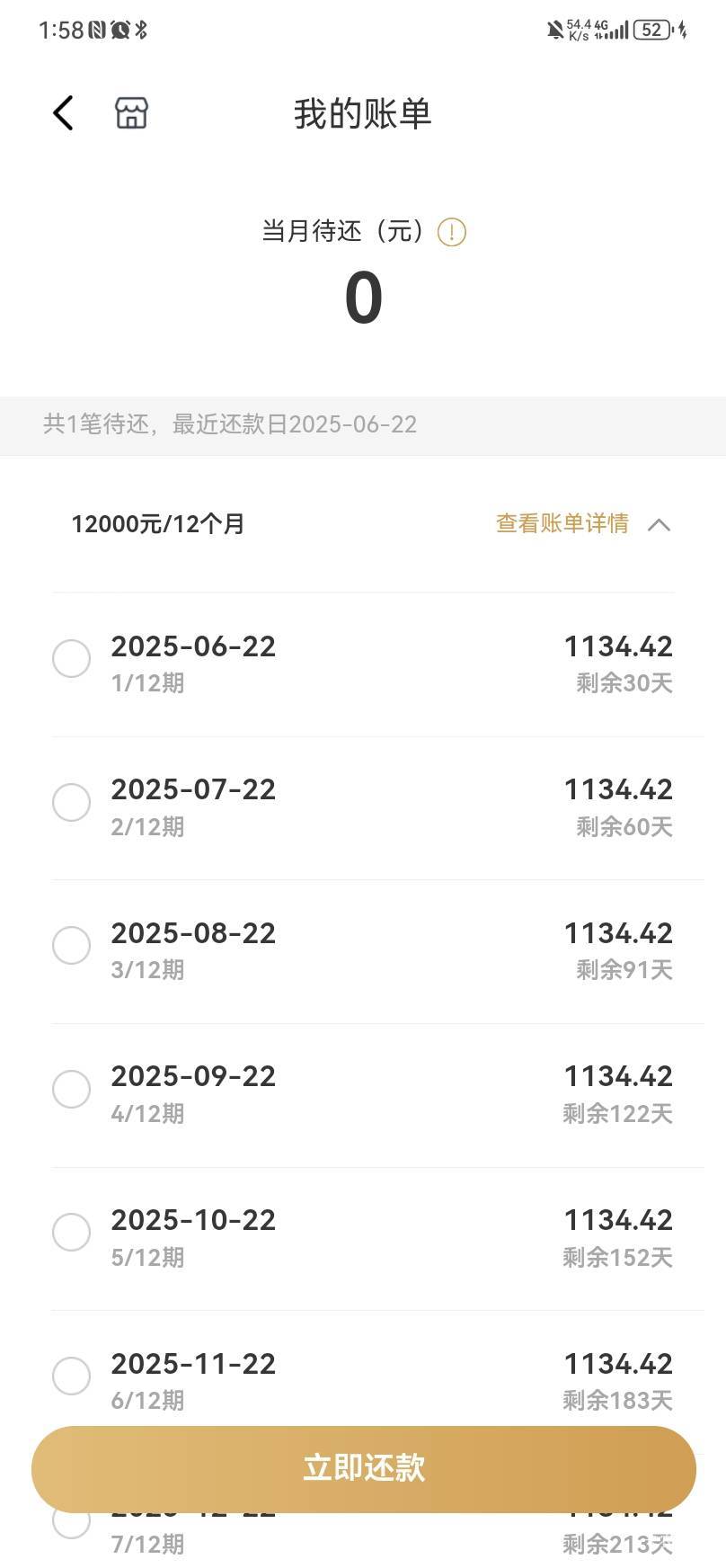Open 查看账单详情 link
Image resolution: width=726 pixels, height=1568 pixels.
(562, 523)
